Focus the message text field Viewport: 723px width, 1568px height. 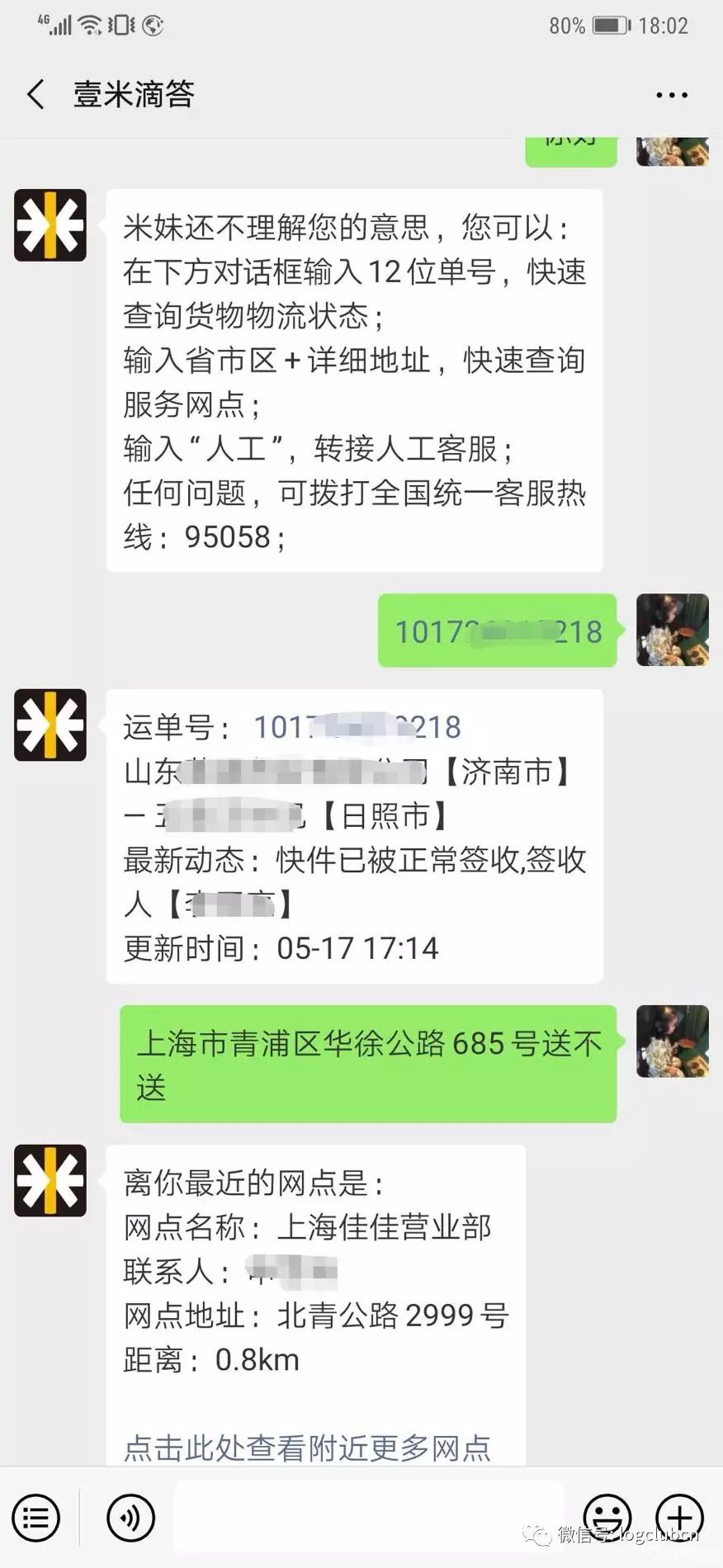tap(367, 1517)
